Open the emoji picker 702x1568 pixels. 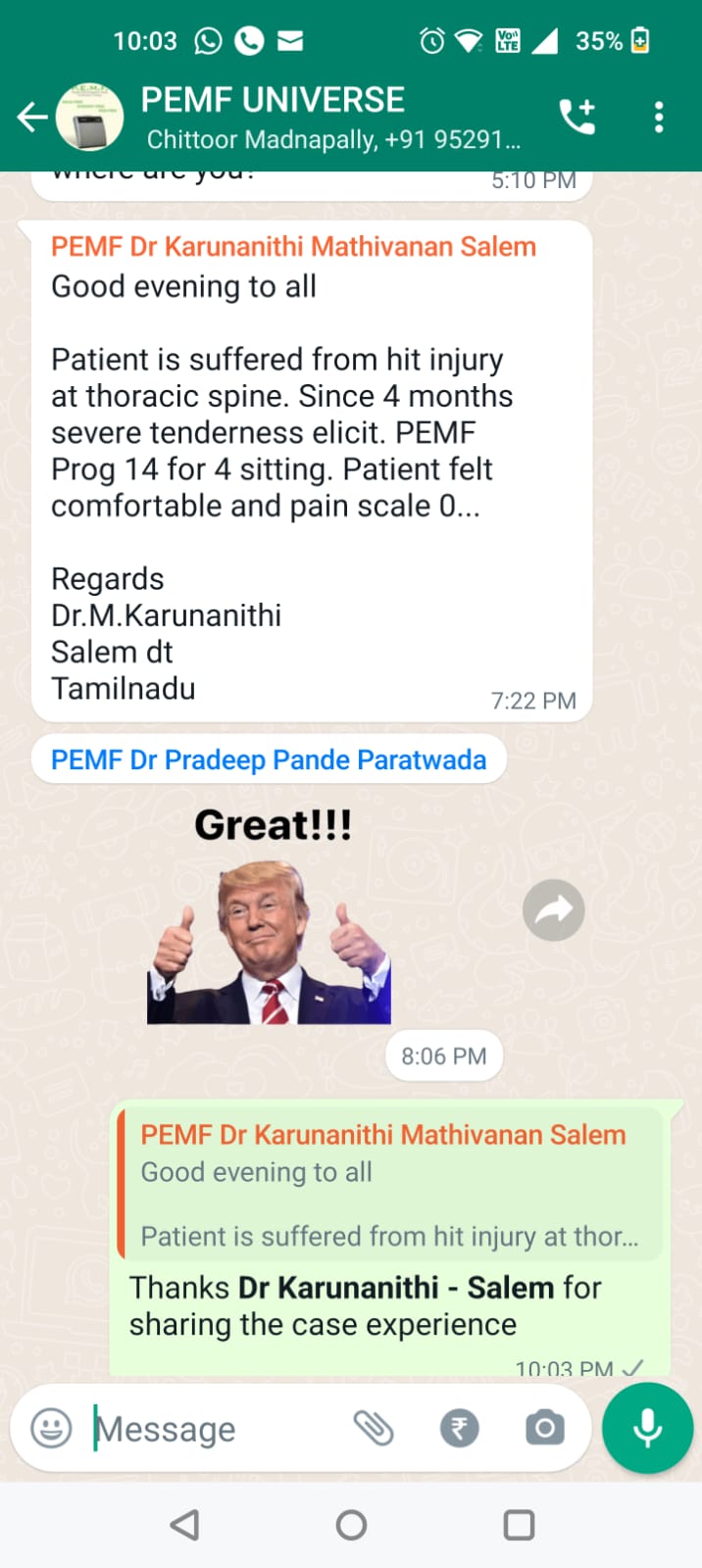(x=51, y=1428)
